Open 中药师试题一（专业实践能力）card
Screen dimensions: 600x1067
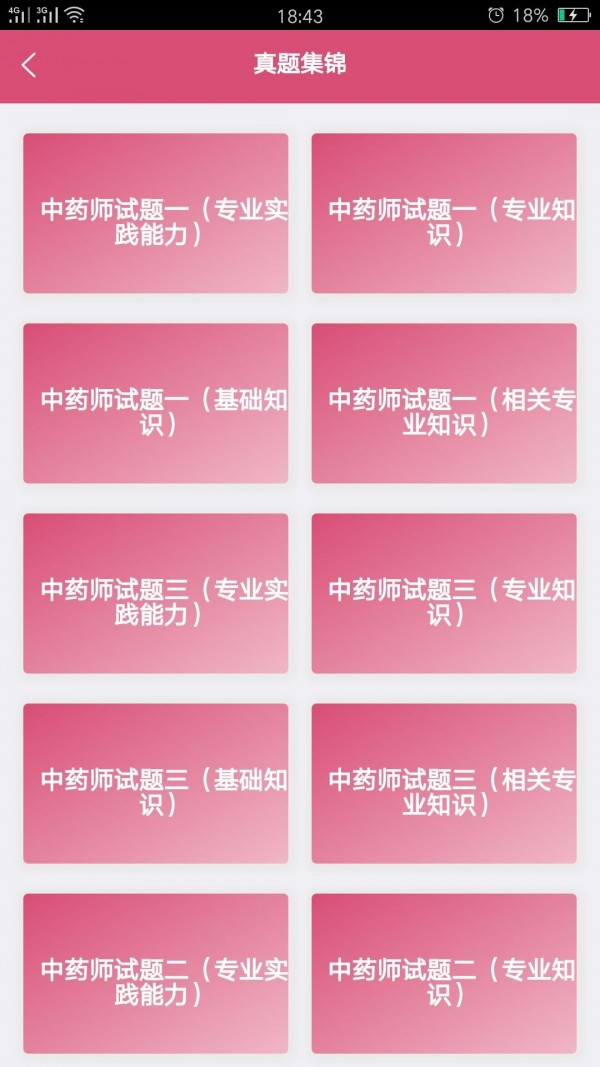(155, 213)
